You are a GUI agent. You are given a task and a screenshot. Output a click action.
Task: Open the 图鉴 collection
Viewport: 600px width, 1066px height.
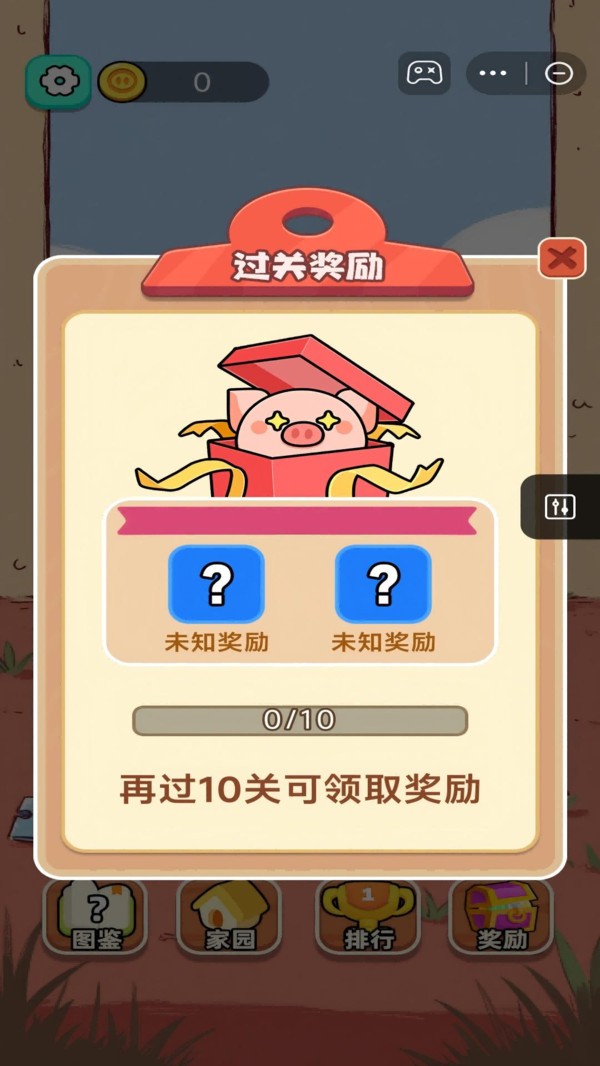pos(95,917)
